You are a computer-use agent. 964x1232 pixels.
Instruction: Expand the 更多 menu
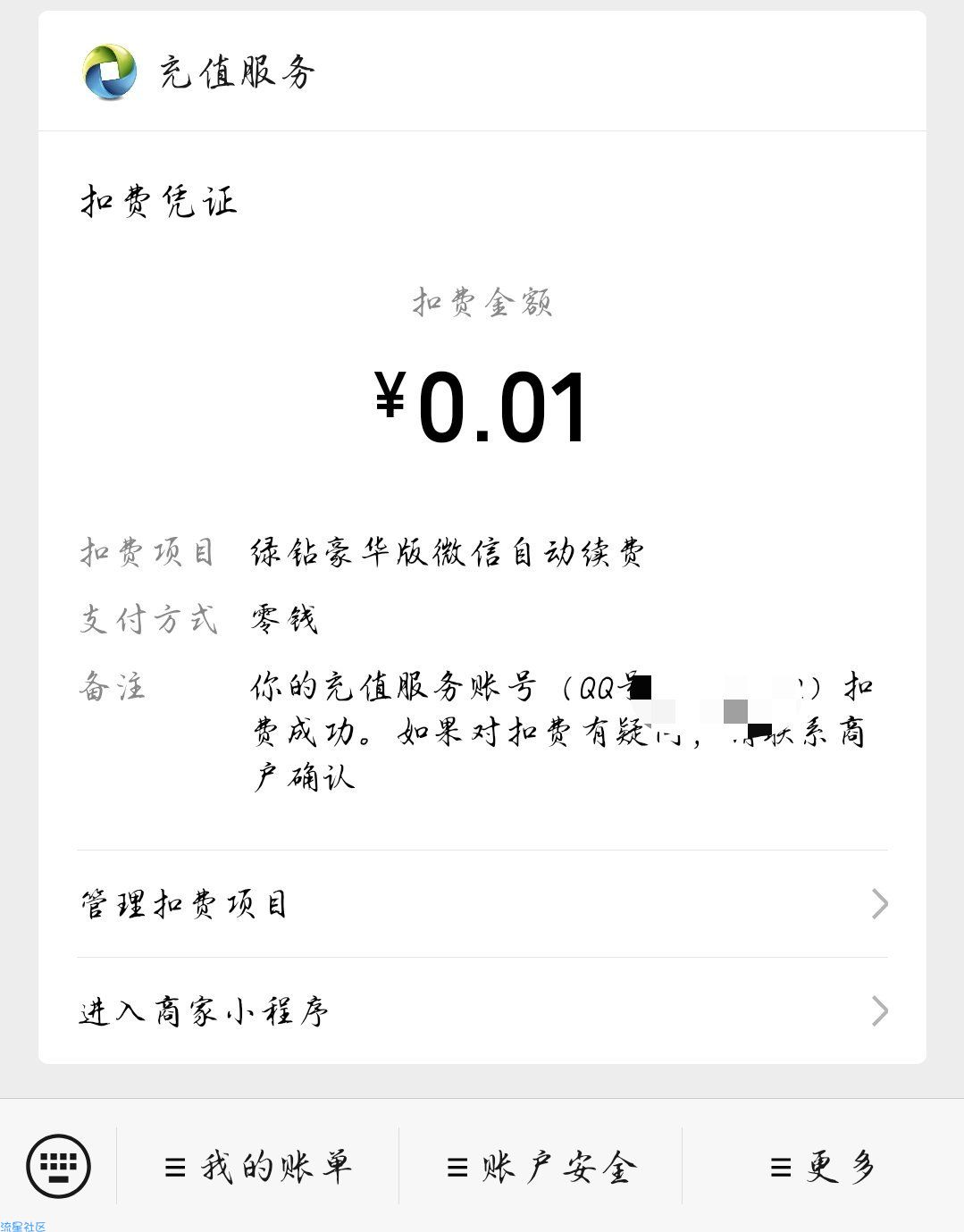click(x=822, y=1167)
